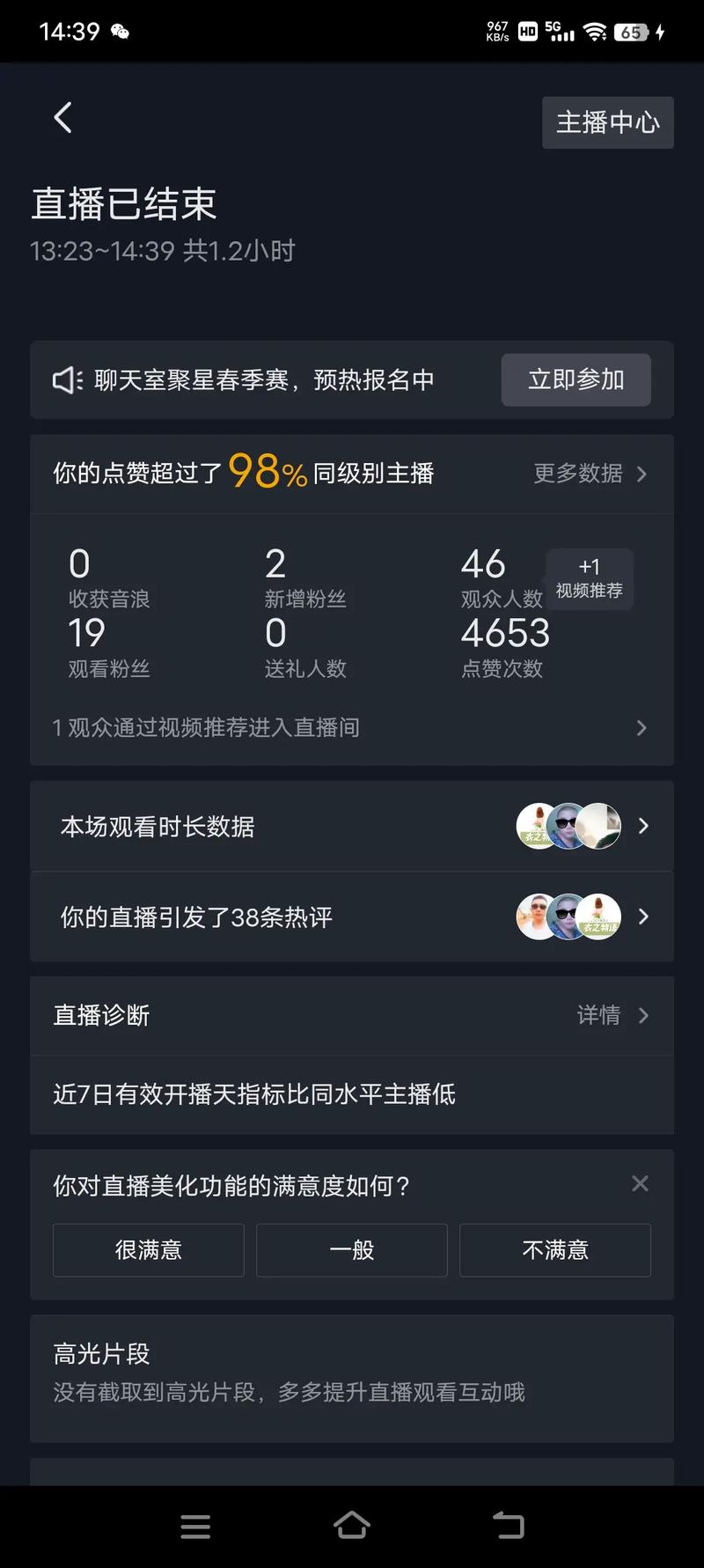Tap the battery indicator showing 65

point(628,31)
